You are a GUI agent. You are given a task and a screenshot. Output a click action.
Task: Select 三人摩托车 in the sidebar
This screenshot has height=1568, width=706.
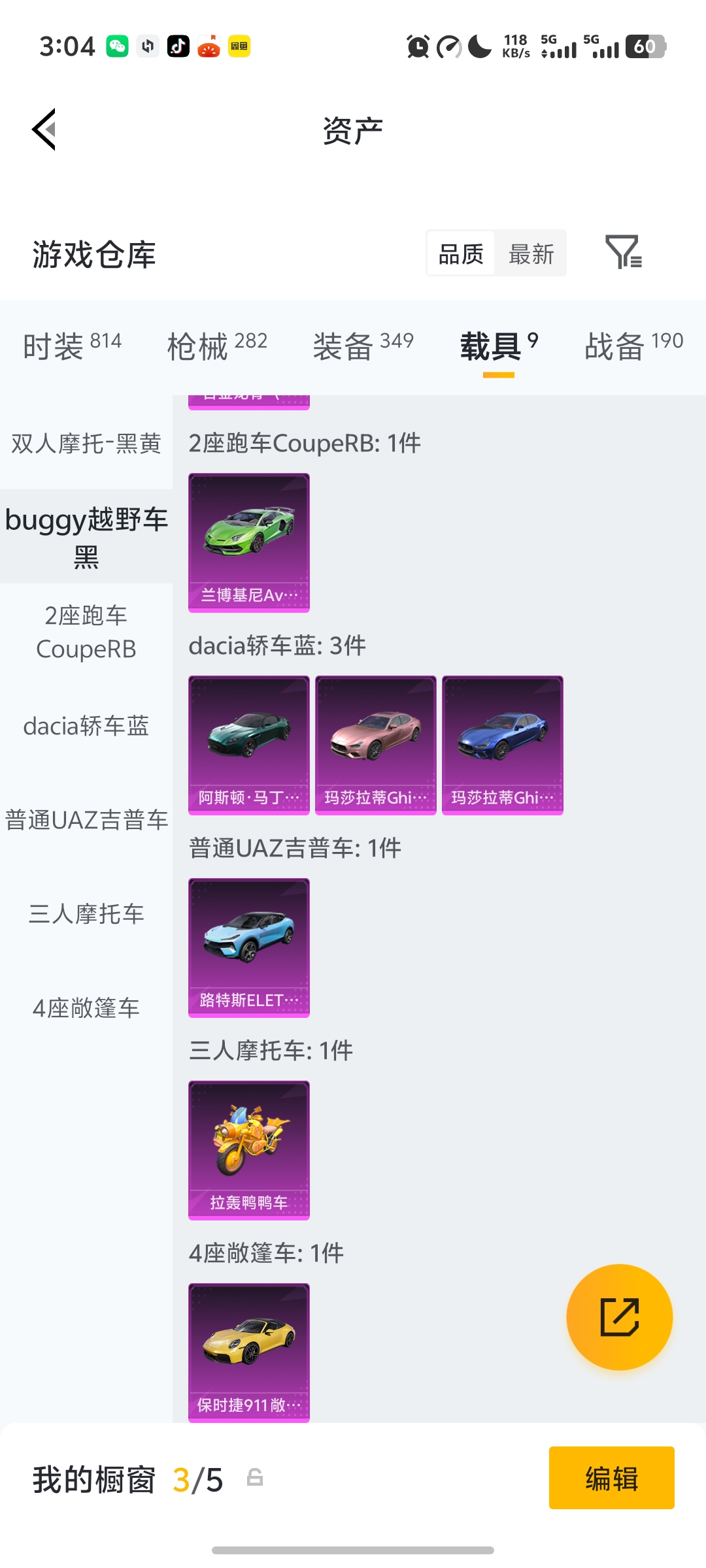click(86, 915)
